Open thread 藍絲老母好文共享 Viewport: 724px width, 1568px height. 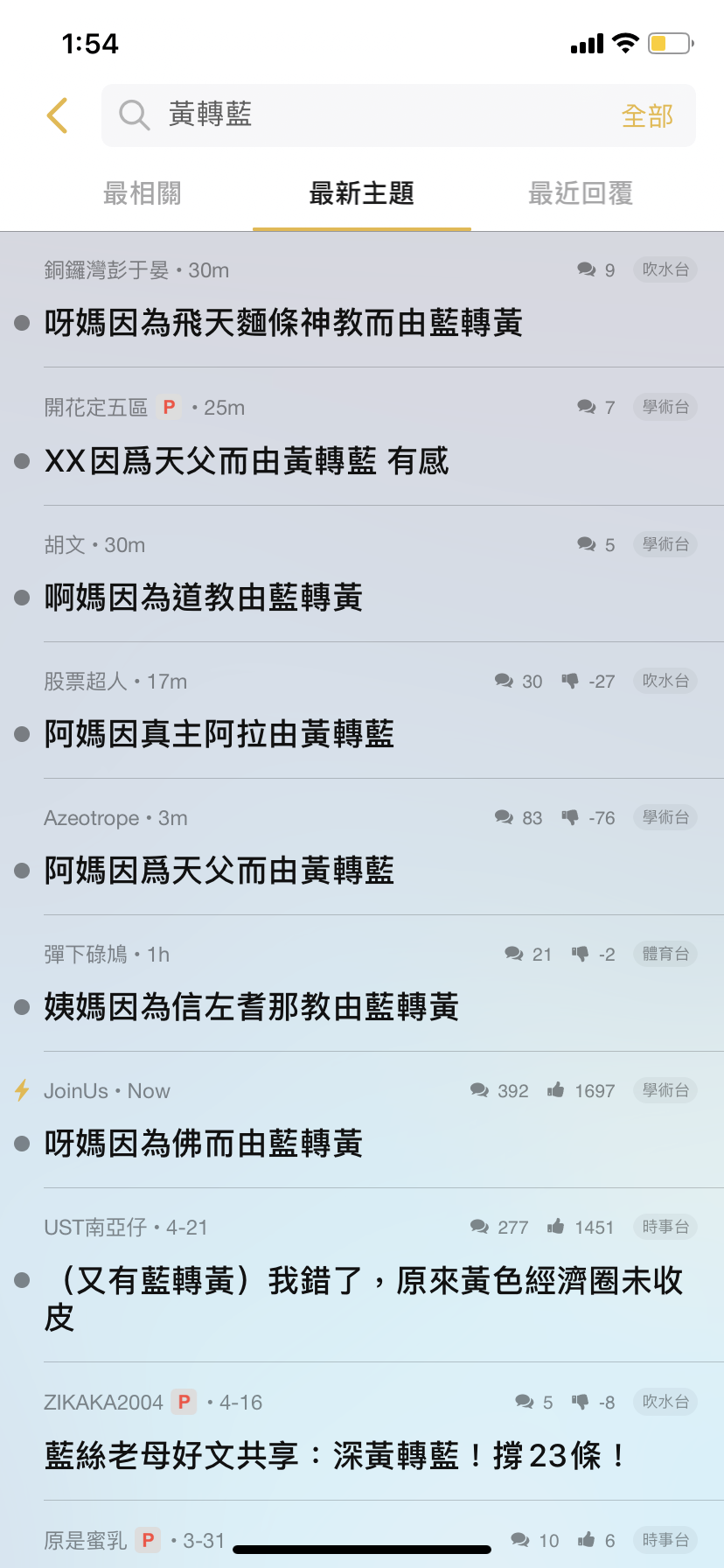click(362, 1431)
